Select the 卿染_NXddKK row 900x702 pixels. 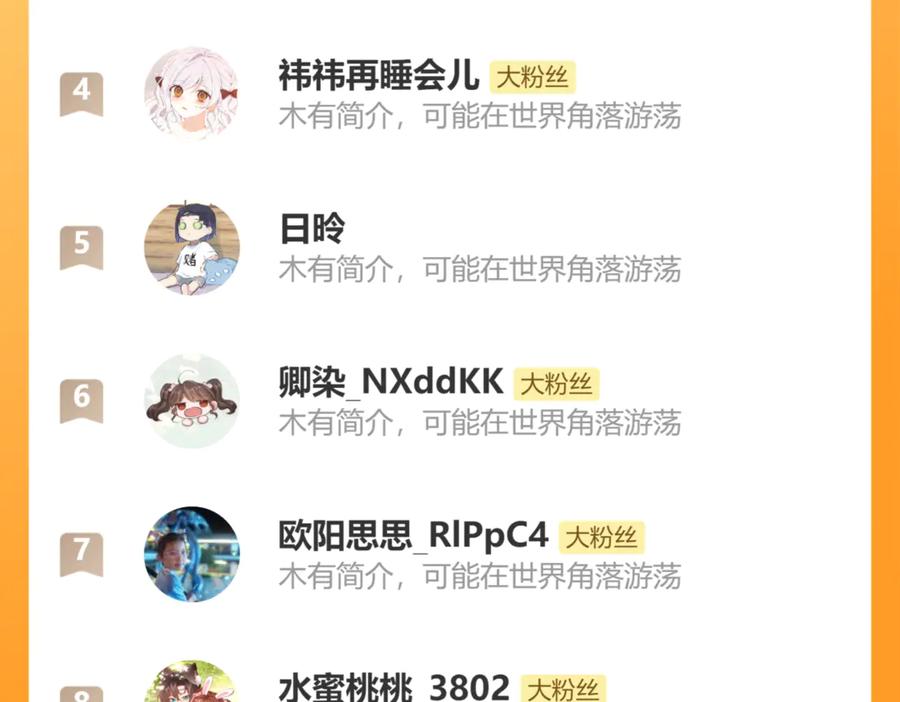coord(449,401)
